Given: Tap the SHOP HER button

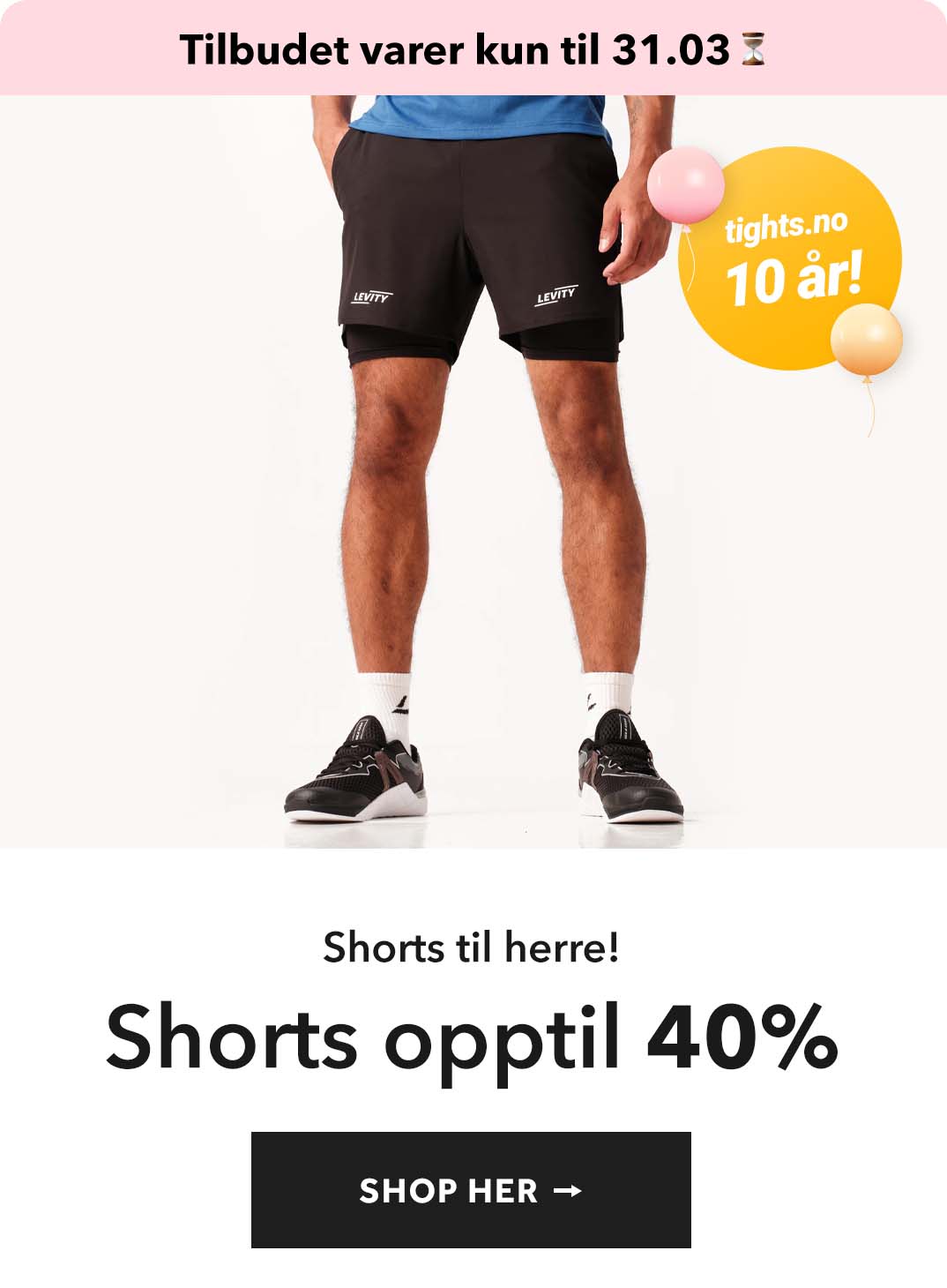Looking at the screenshot, I should coord(471,1189).
